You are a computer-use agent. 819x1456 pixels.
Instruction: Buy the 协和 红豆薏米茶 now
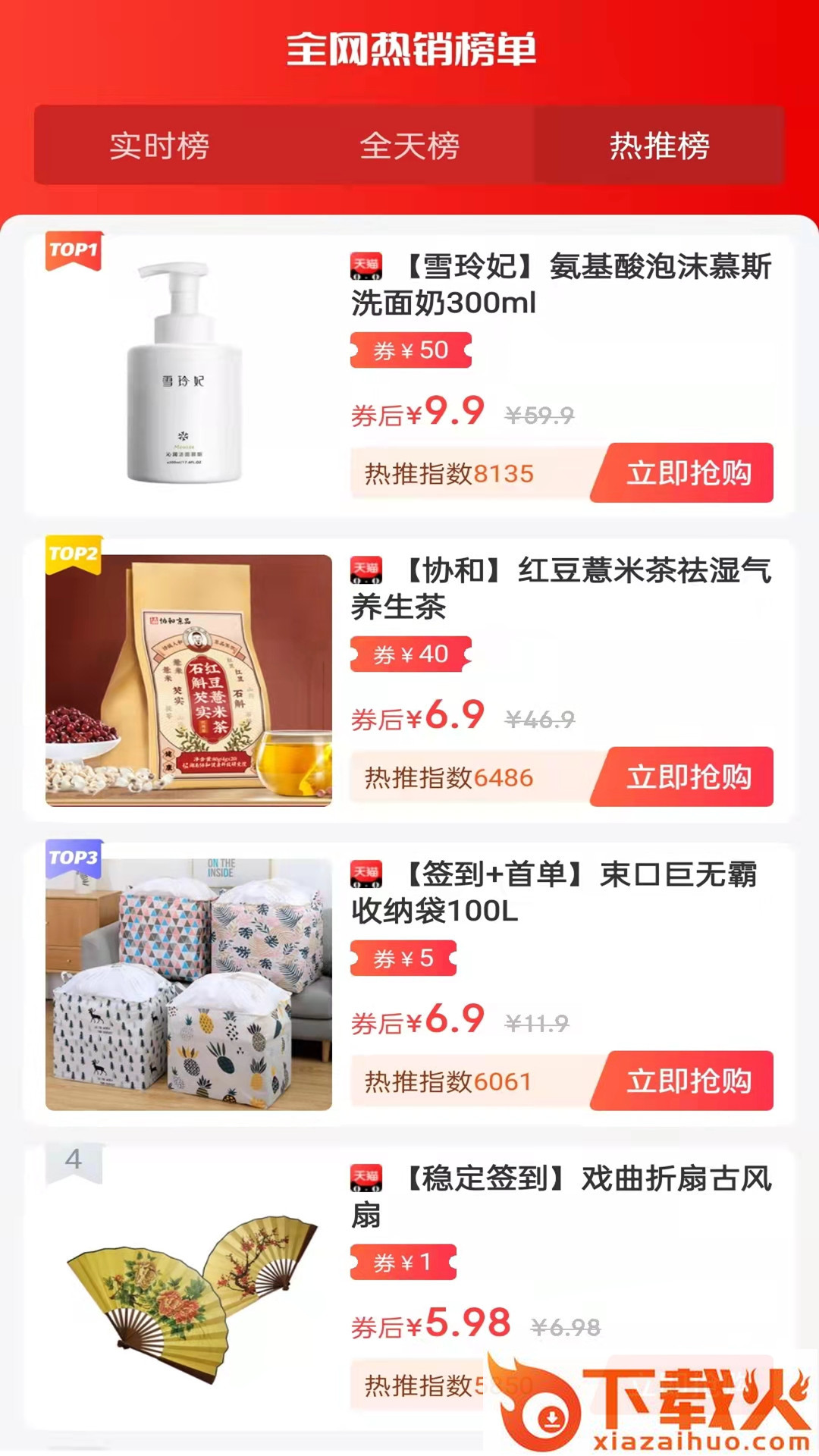click(x=686, y=777)
